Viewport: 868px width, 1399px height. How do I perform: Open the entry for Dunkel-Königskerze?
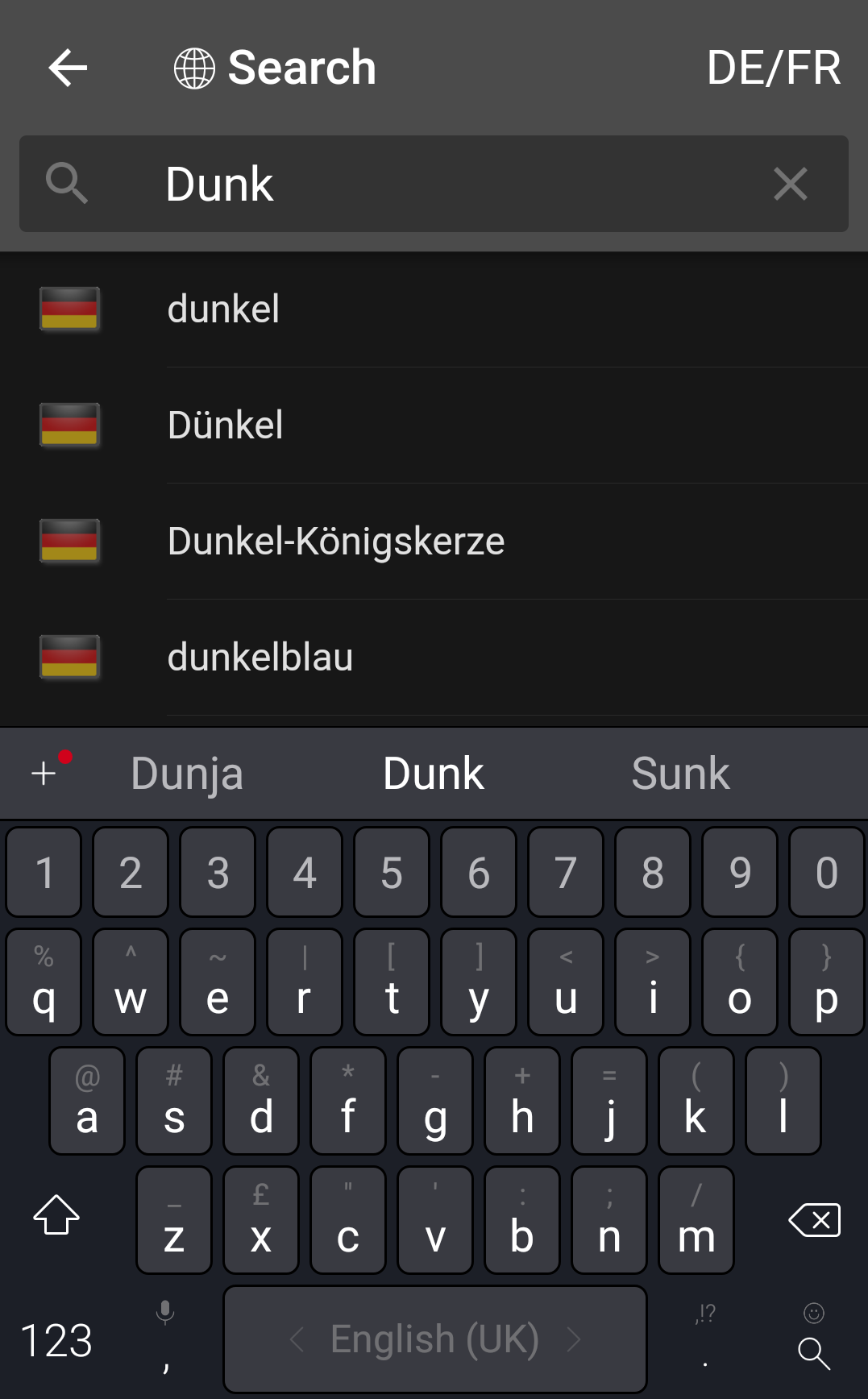(x=336, y=541)
